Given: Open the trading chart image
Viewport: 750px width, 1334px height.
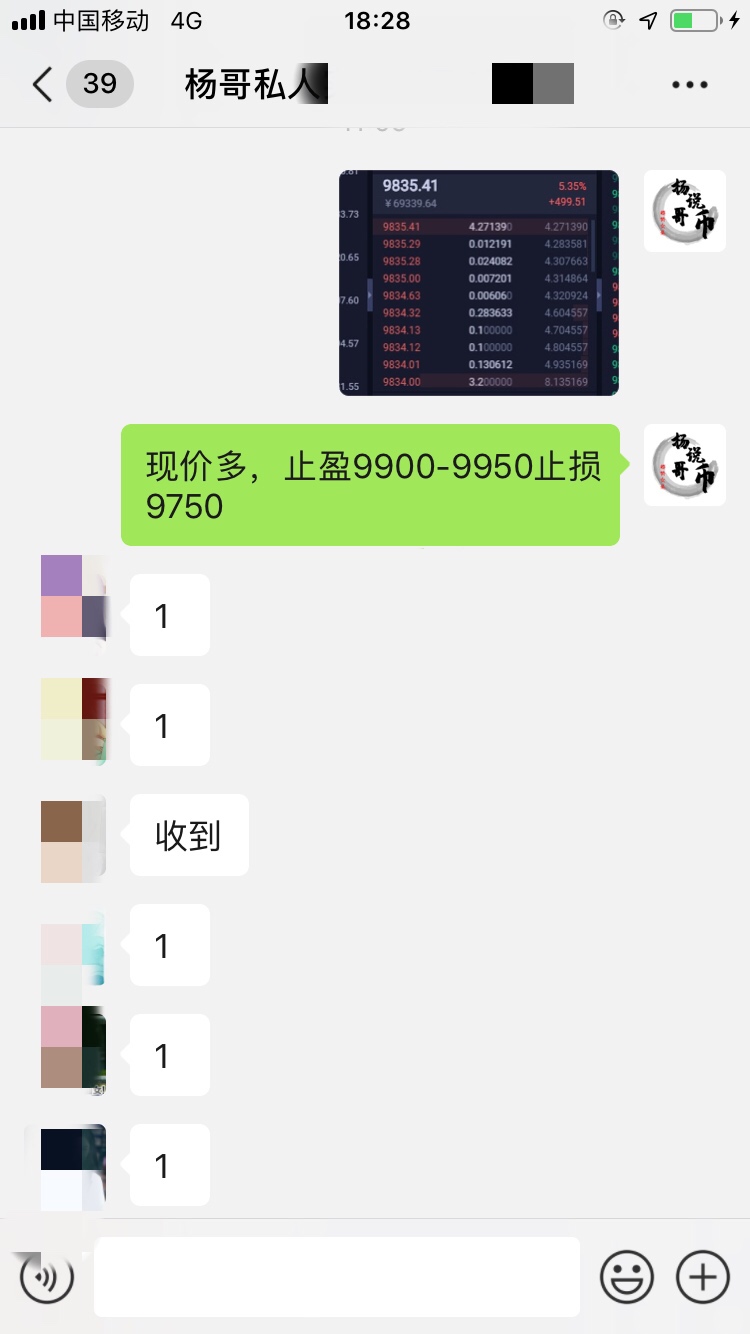Looking at the screenshot, I should pos(478,283).
